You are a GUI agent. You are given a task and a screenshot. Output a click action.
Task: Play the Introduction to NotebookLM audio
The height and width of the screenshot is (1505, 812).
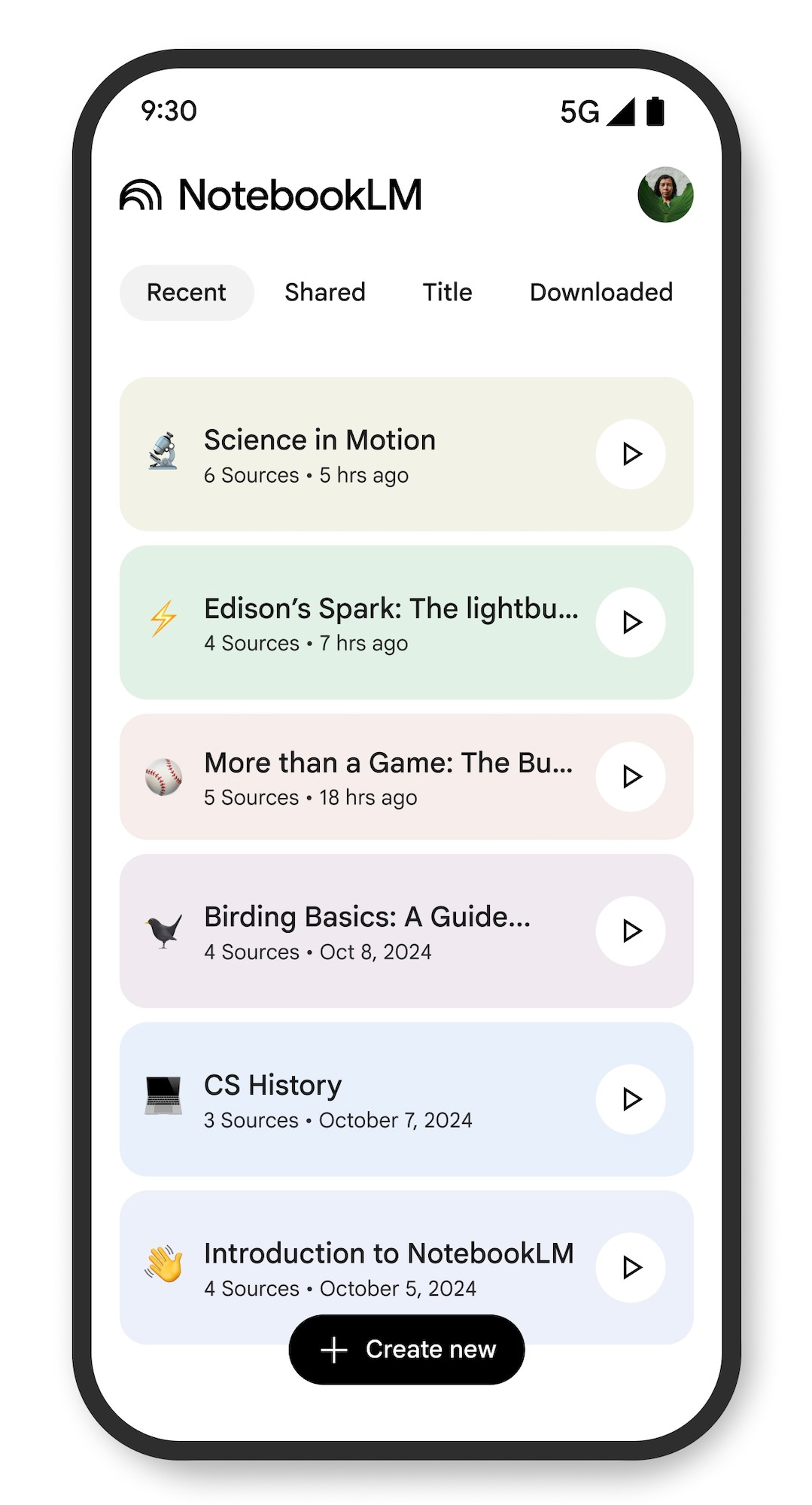631,1268
